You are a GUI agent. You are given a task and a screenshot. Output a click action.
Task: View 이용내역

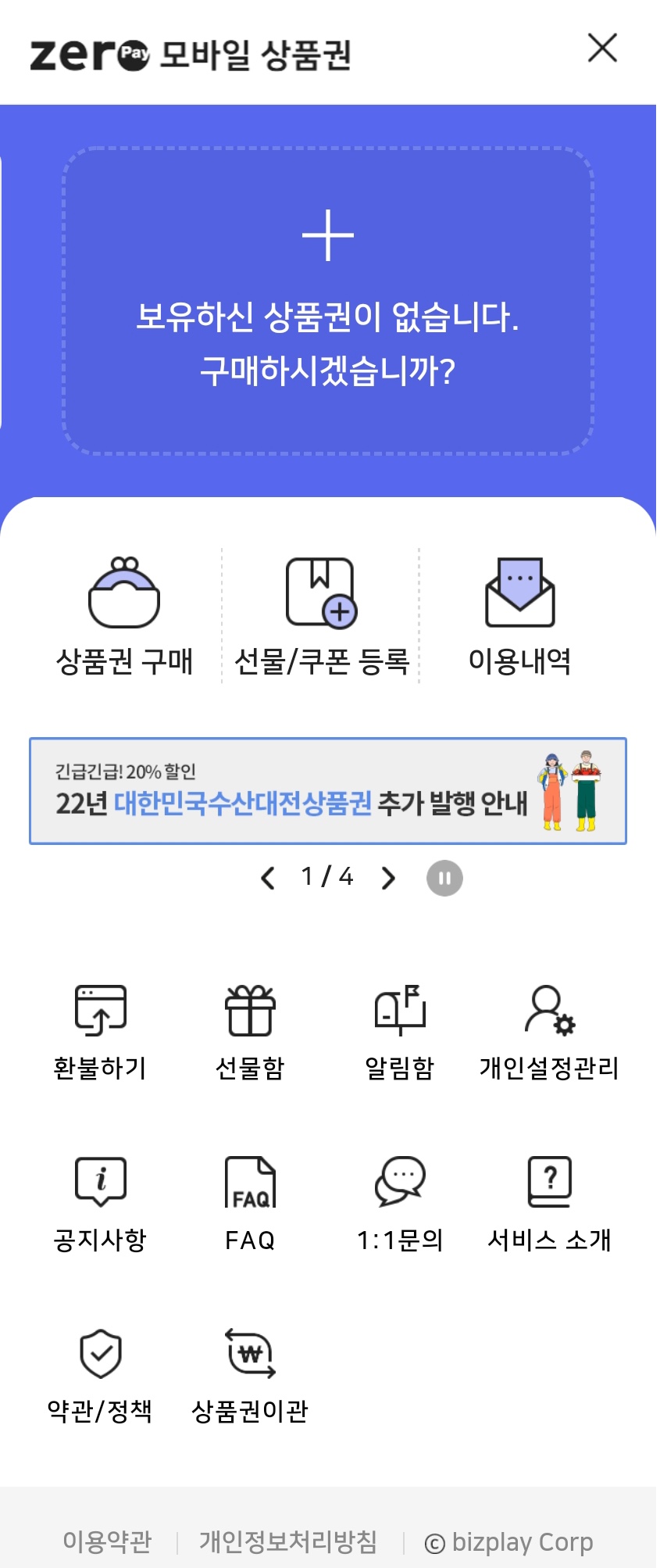519,616
